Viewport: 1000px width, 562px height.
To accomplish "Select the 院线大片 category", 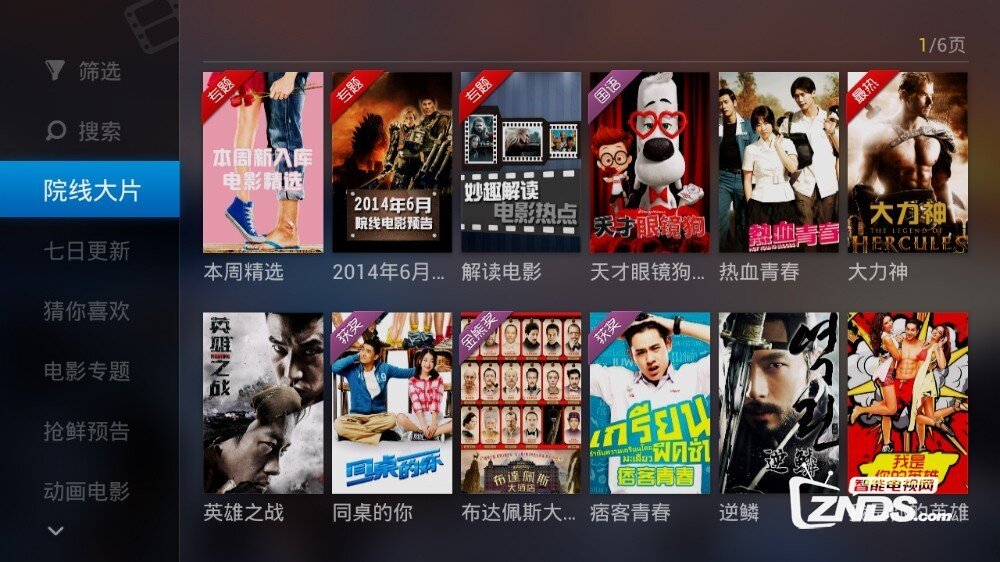I will [x=90, y=190].
